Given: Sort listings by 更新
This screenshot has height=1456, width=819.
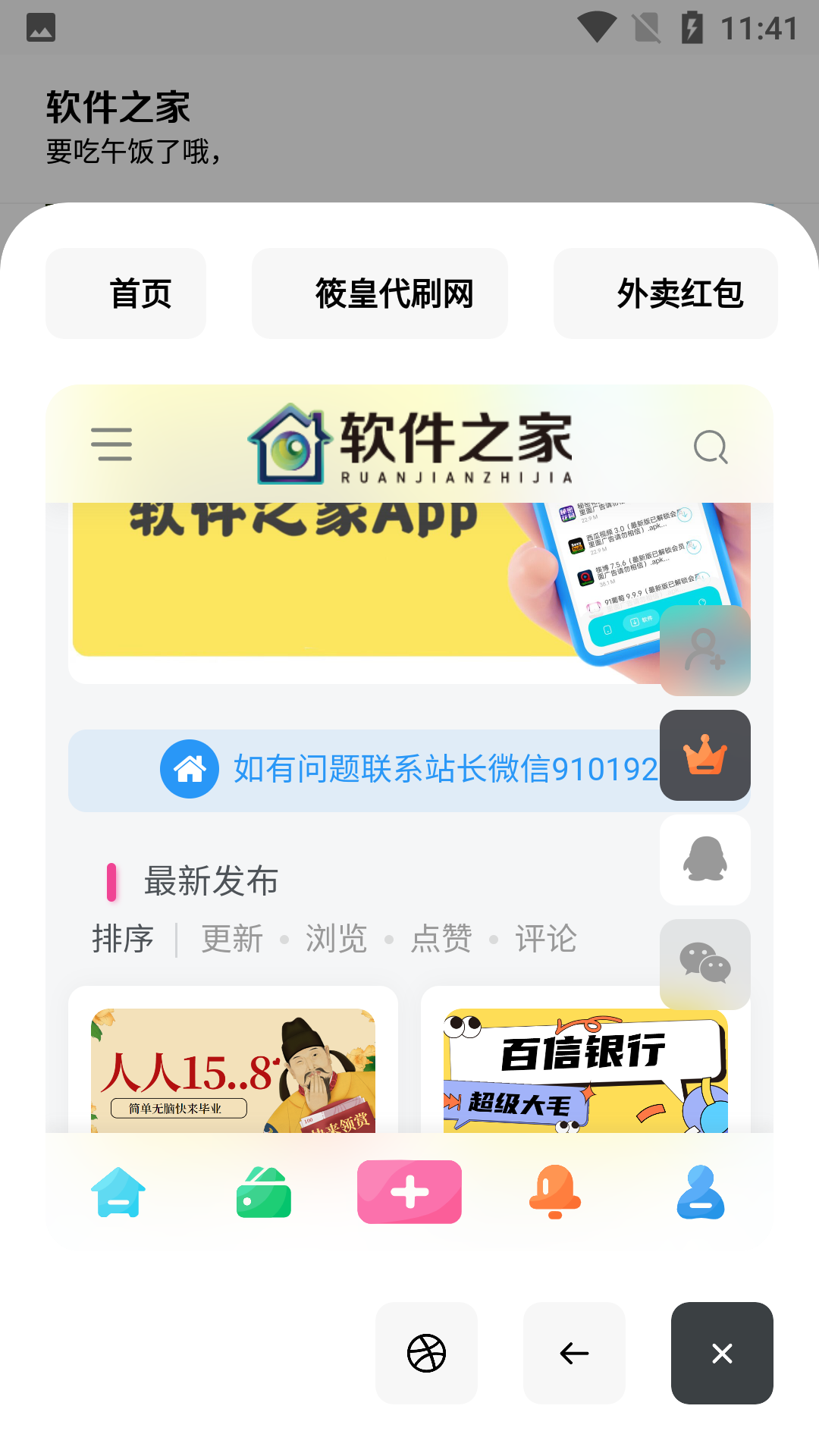Looking at the screenshot, I should coord(231,939).
